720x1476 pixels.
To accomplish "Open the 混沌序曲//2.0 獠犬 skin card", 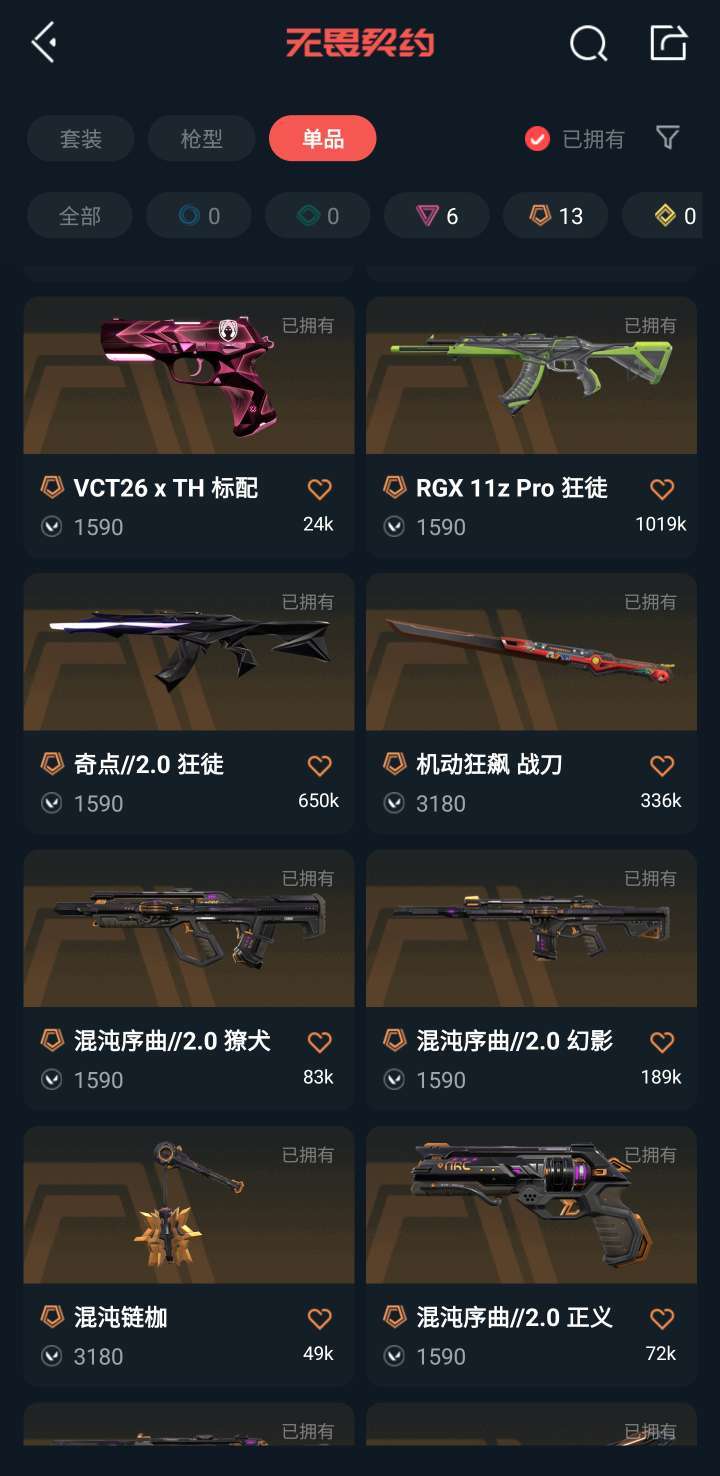I will point(188,955).
